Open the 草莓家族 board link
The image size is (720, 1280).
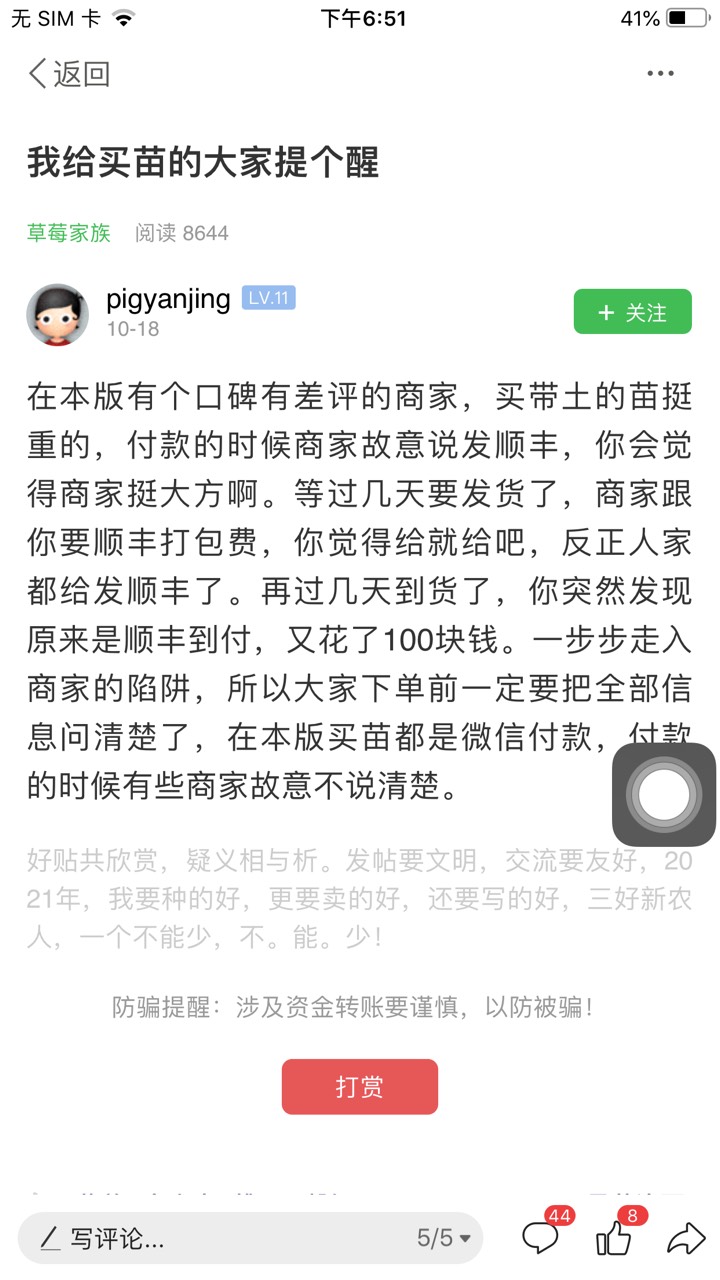tap(69, 233)
